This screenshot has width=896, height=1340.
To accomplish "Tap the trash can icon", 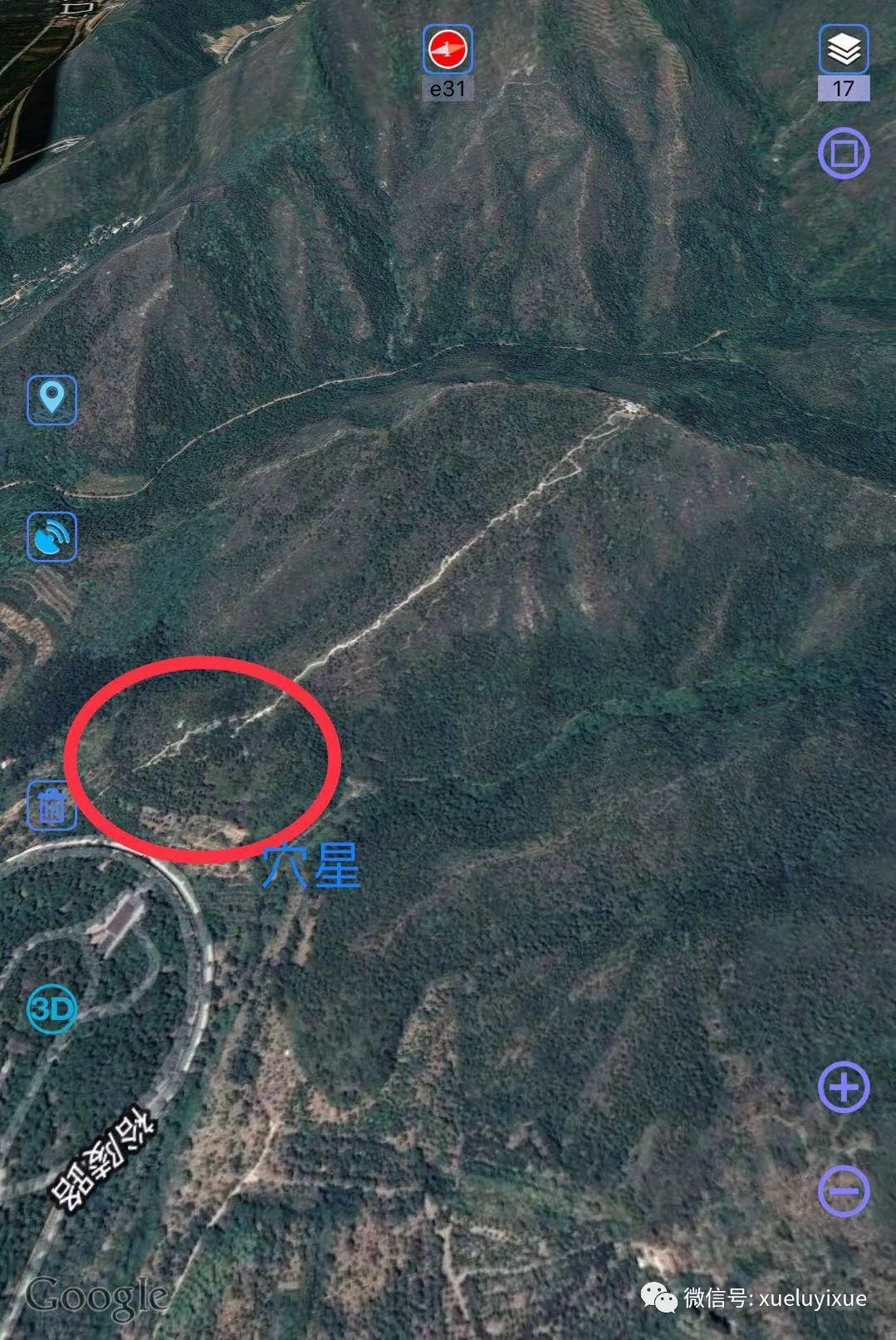I will point(52,805).
